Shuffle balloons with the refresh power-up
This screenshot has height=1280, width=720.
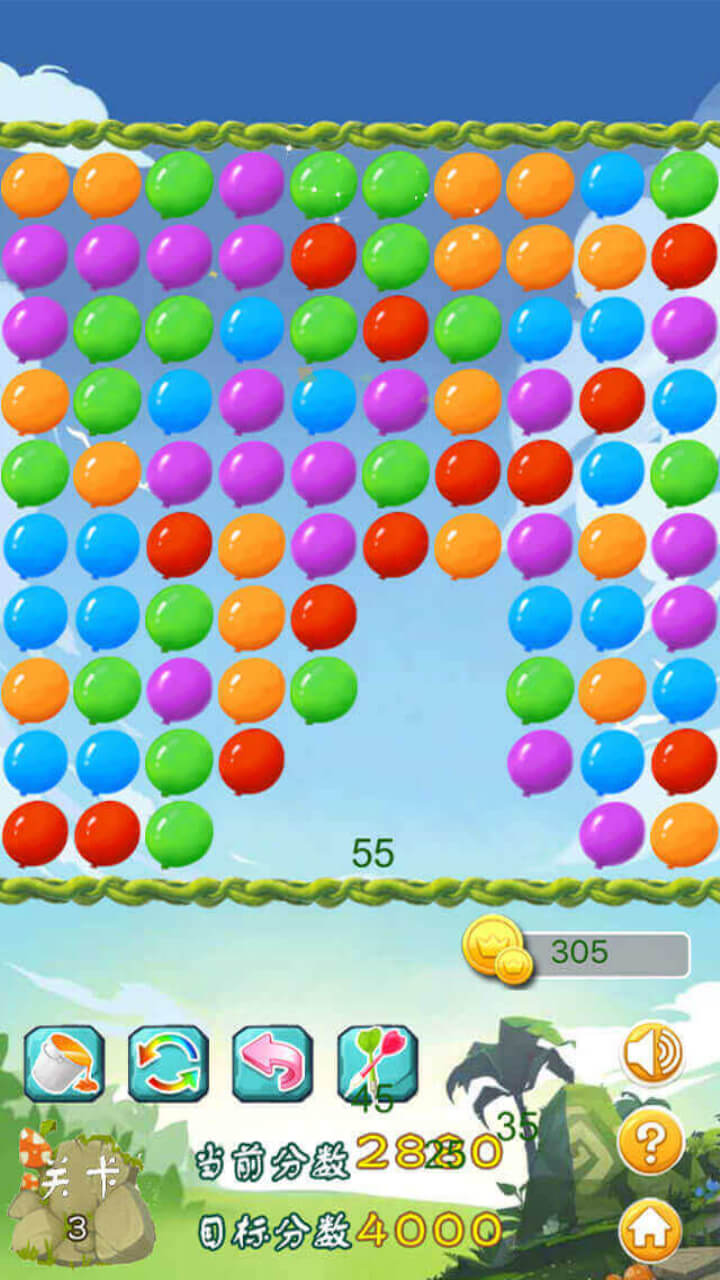[168, 1063]
